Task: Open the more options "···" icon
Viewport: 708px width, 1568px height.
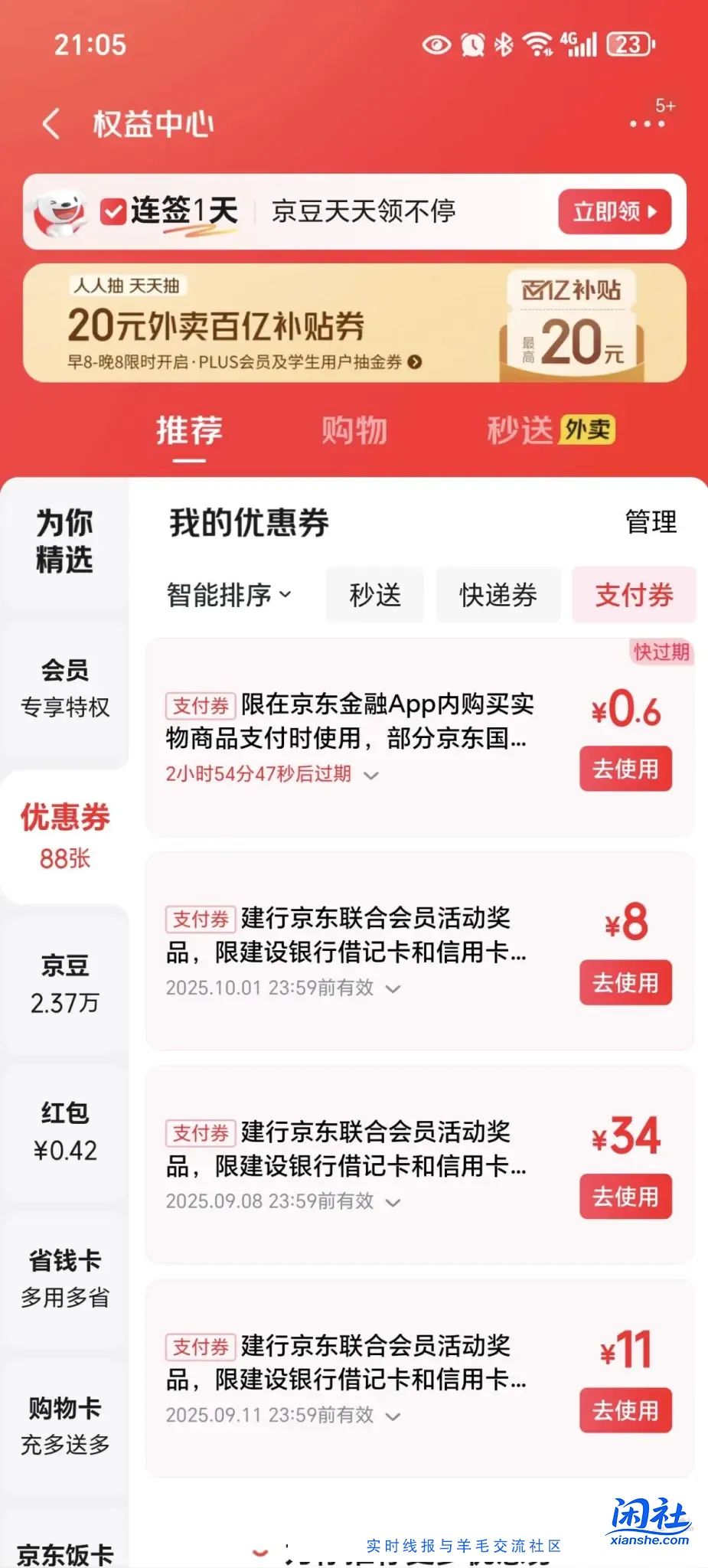Action: 648,122
